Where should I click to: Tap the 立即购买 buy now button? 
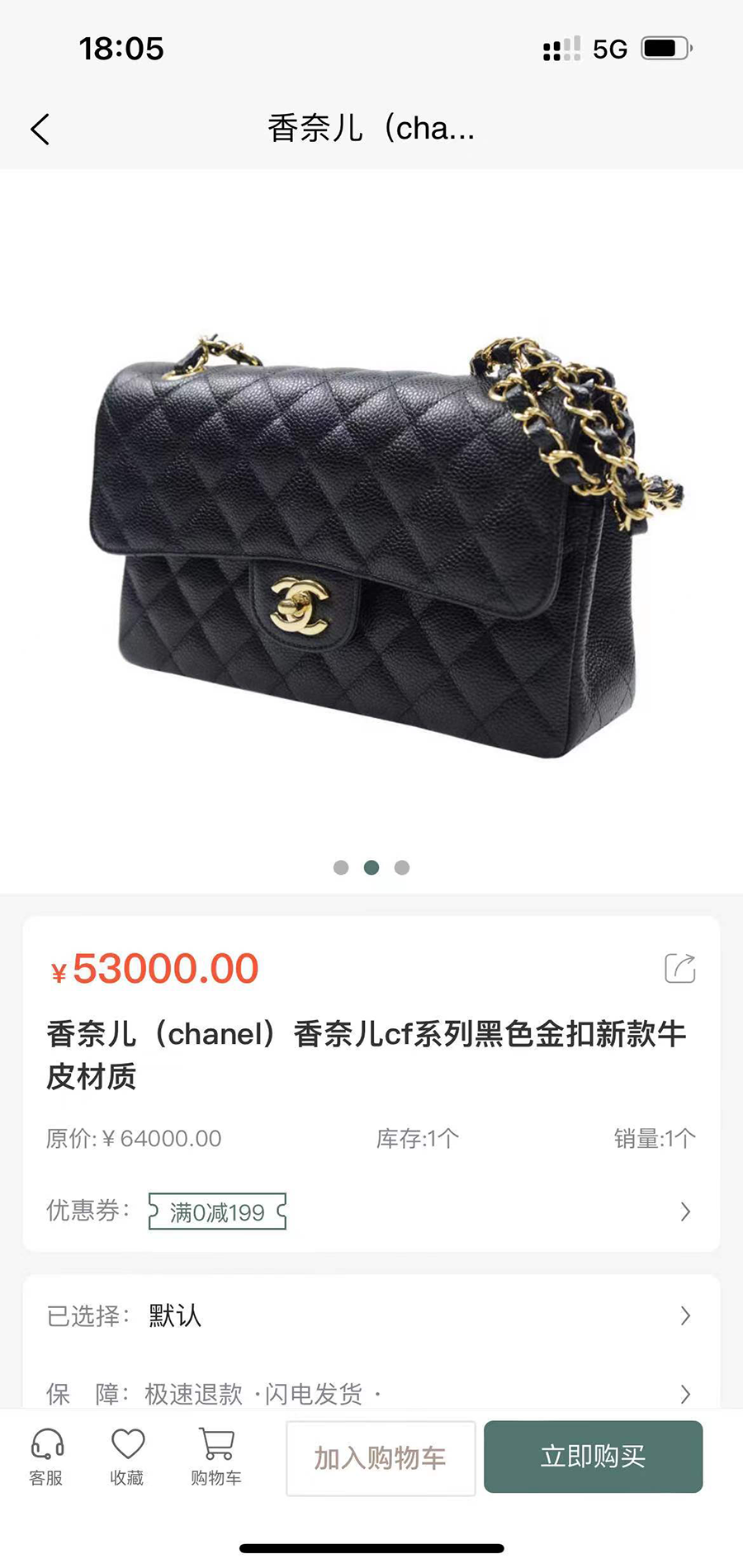tap(594, 1457)
